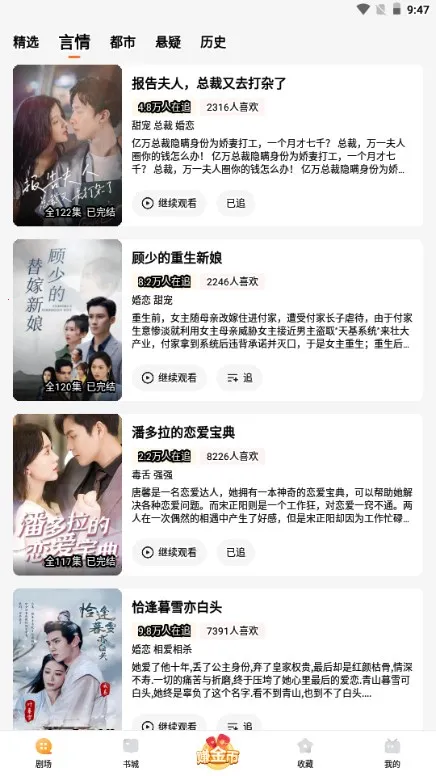Tap 已追 on 报告夫人，总裁又去打杂了
This screenshot has width=436, height=776.
(236, 203)
